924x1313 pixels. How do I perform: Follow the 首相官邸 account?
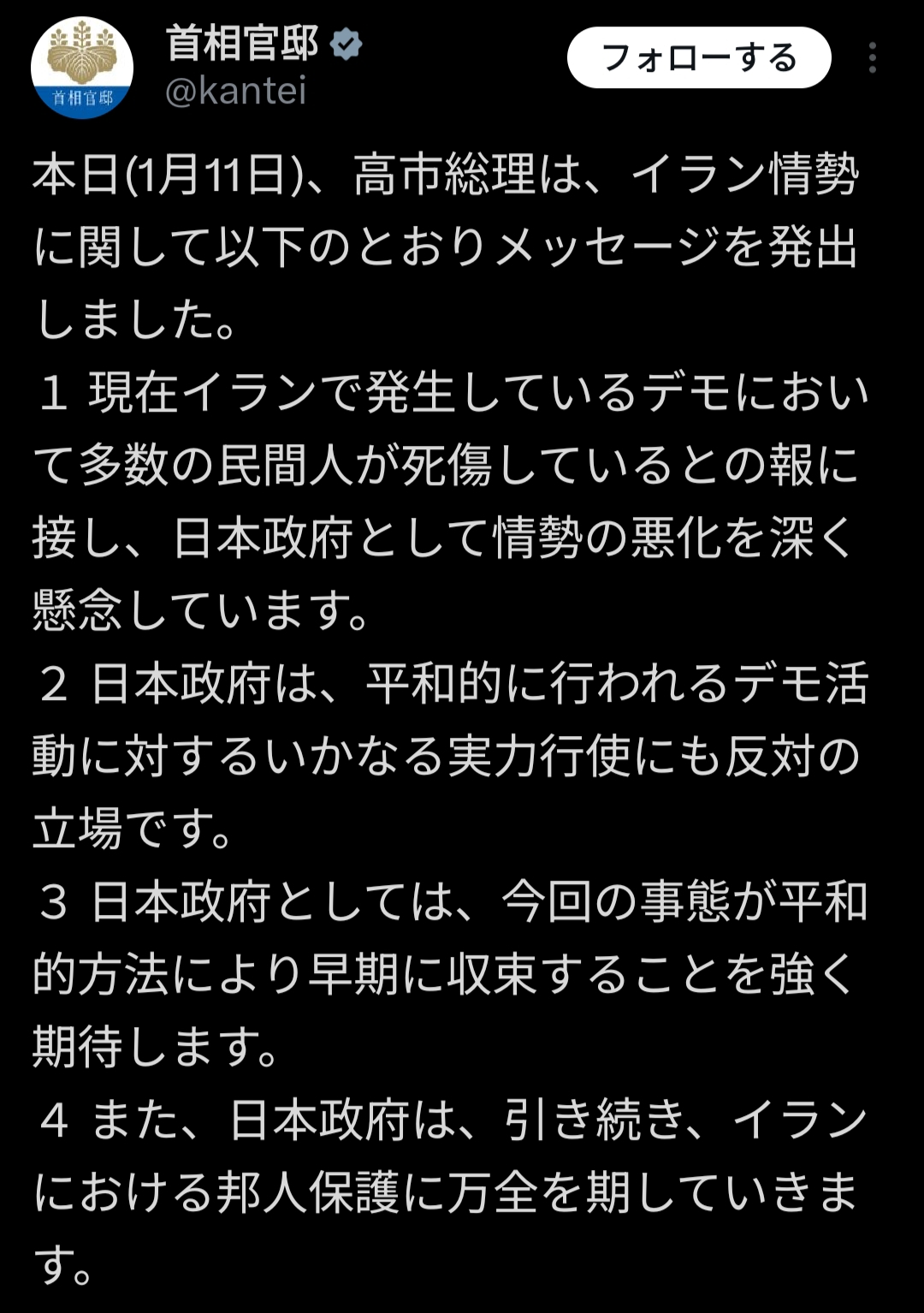698,58
